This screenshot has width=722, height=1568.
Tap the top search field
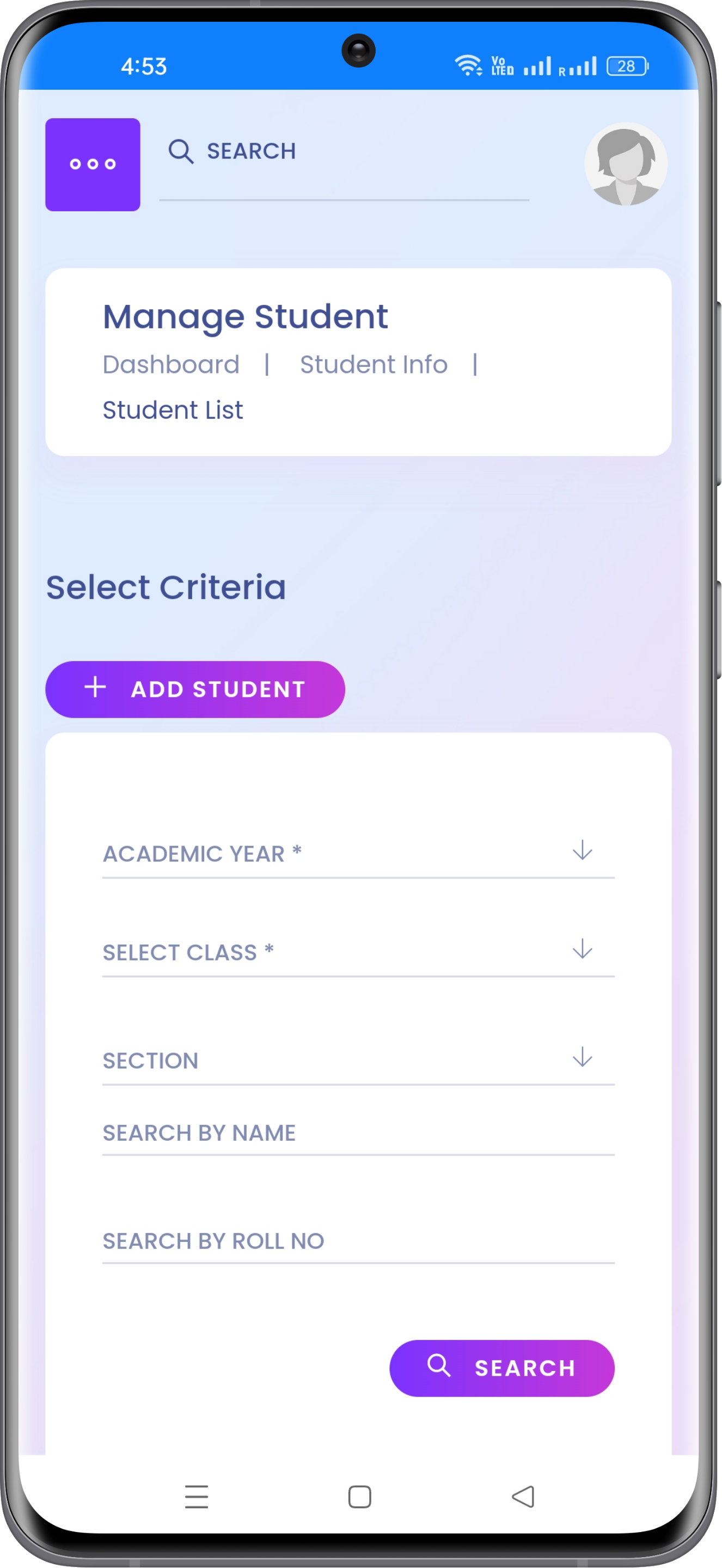click(344, 152)
